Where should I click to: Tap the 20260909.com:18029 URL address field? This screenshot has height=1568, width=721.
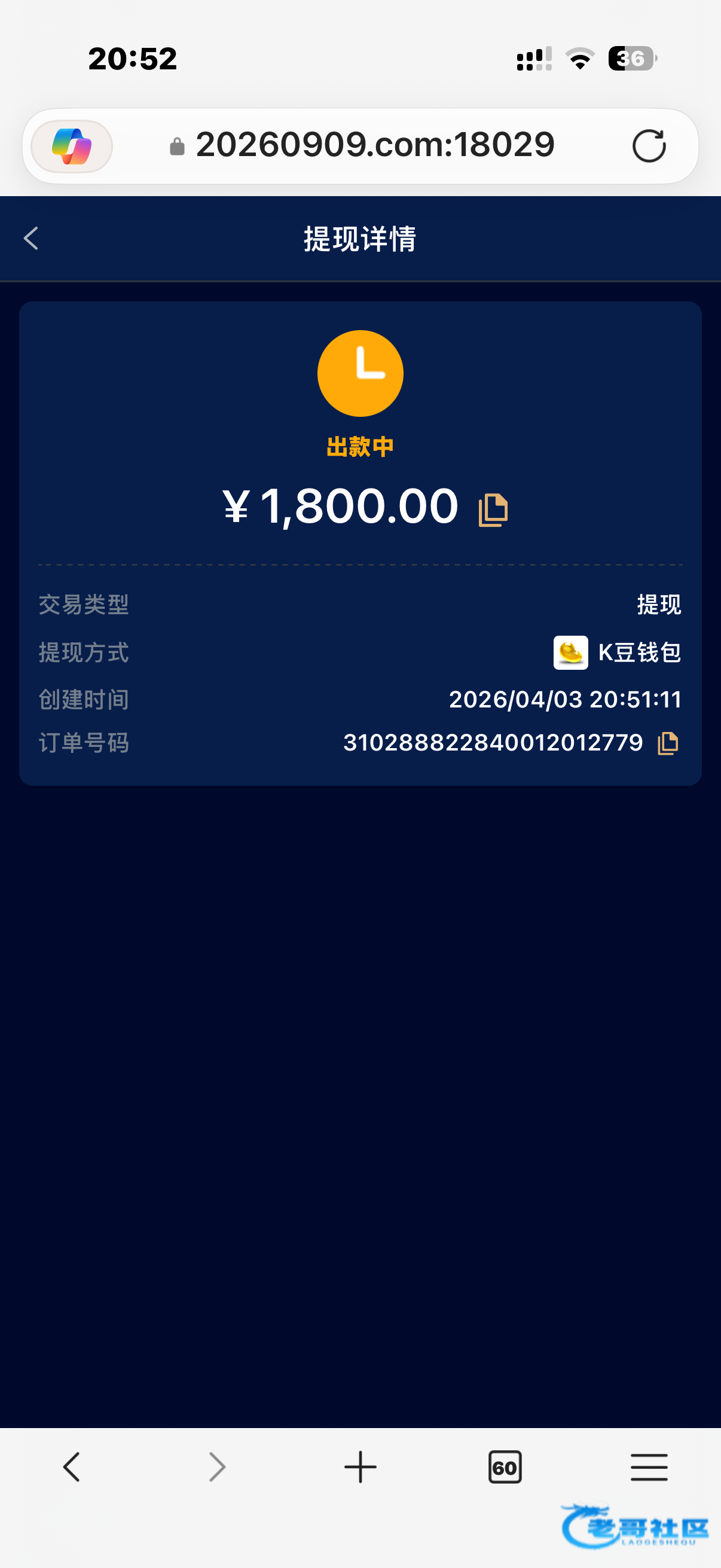point(374,145)
